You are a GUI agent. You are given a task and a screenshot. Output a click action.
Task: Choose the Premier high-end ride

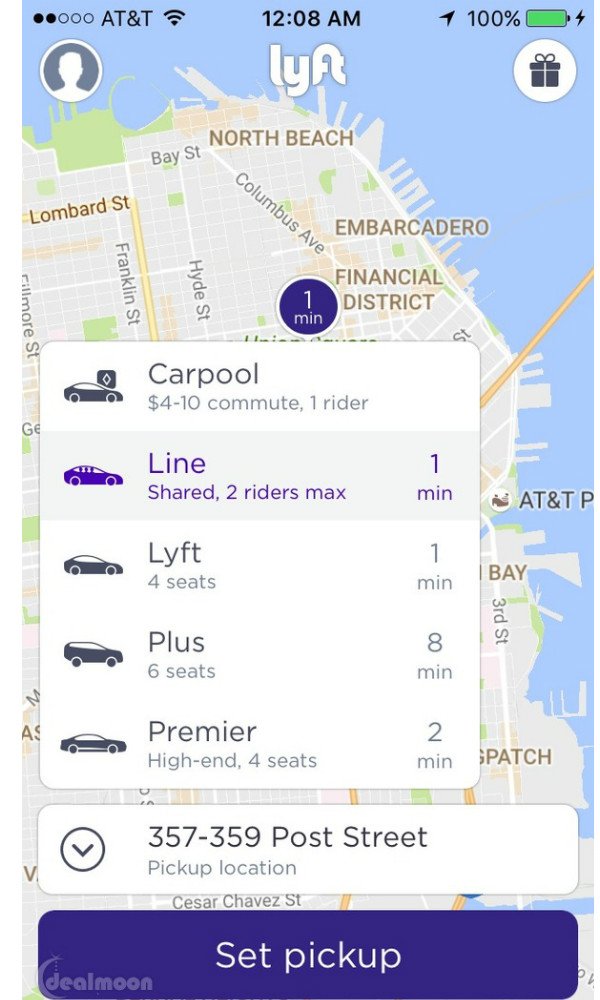[259, 744]
